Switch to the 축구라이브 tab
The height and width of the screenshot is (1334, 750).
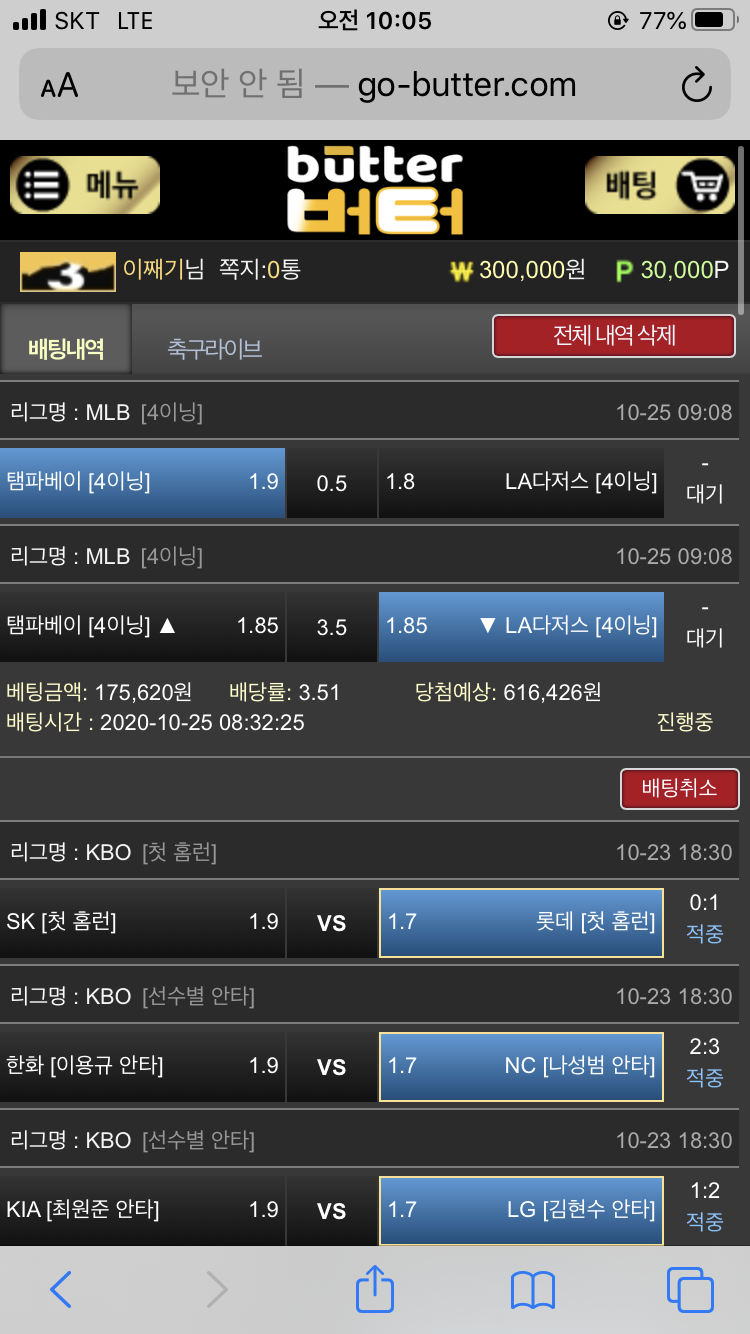click(214, 348)
